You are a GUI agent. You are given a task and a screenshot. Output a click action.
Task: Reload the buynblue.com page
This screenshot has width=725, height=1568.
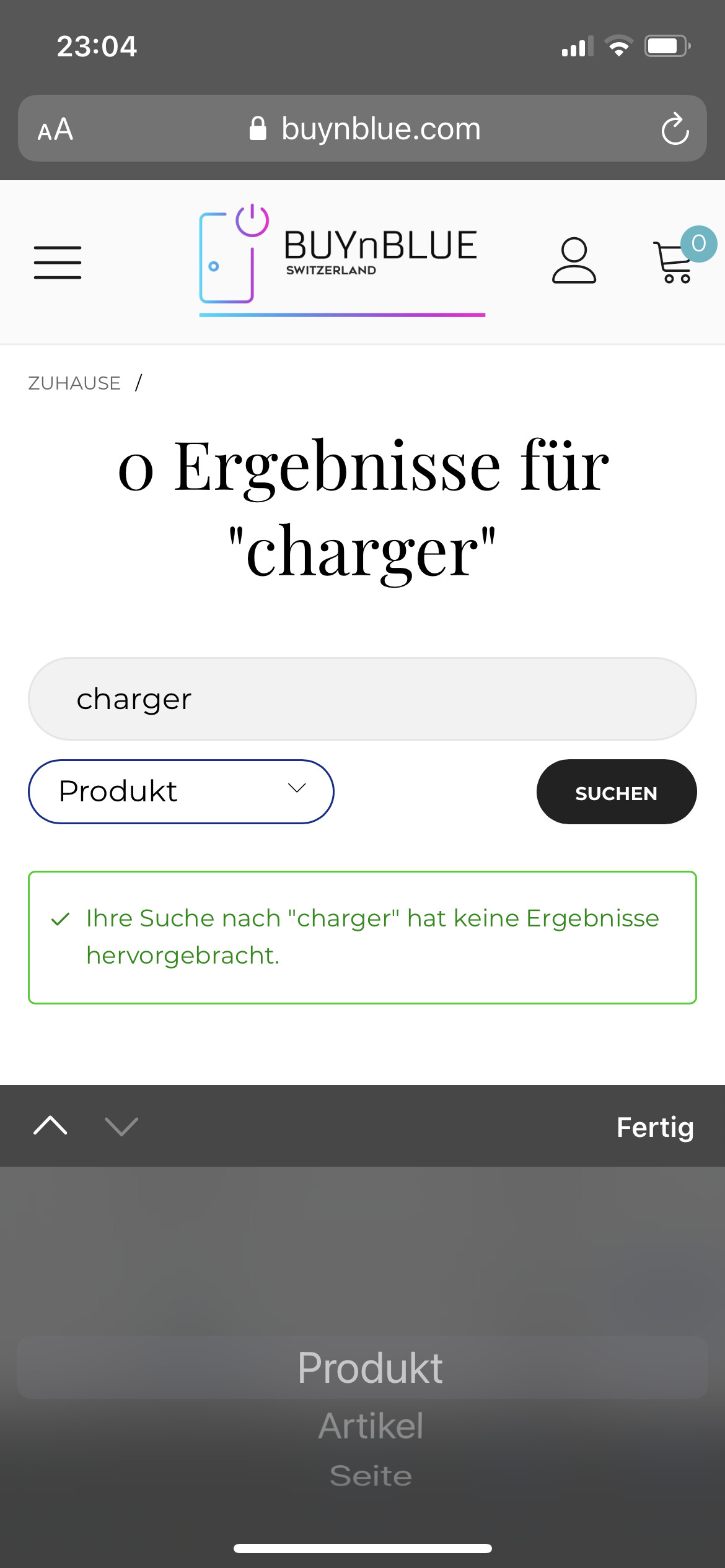675,129
